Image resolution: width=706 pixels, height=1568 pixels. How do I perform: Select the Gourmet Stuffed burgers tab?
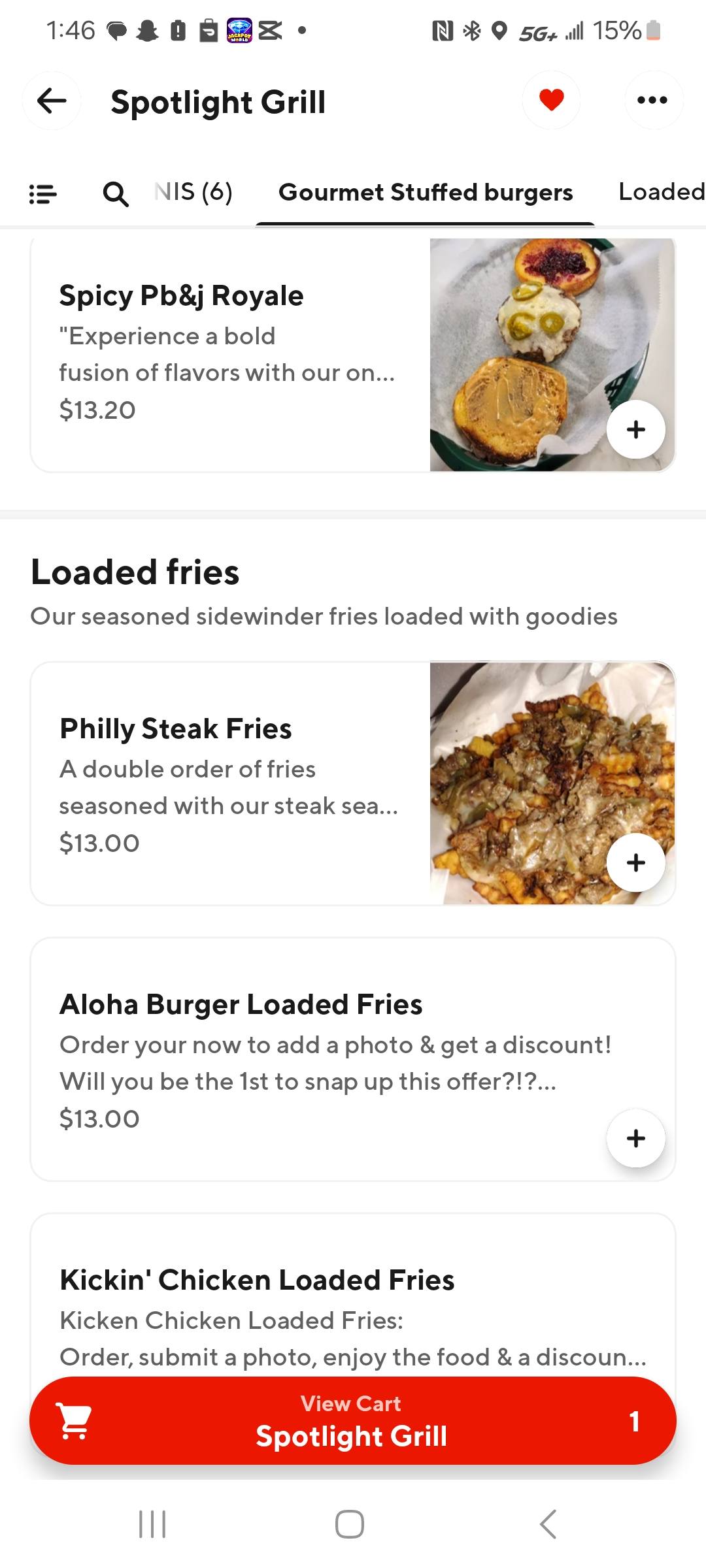(x=426, y=192)
